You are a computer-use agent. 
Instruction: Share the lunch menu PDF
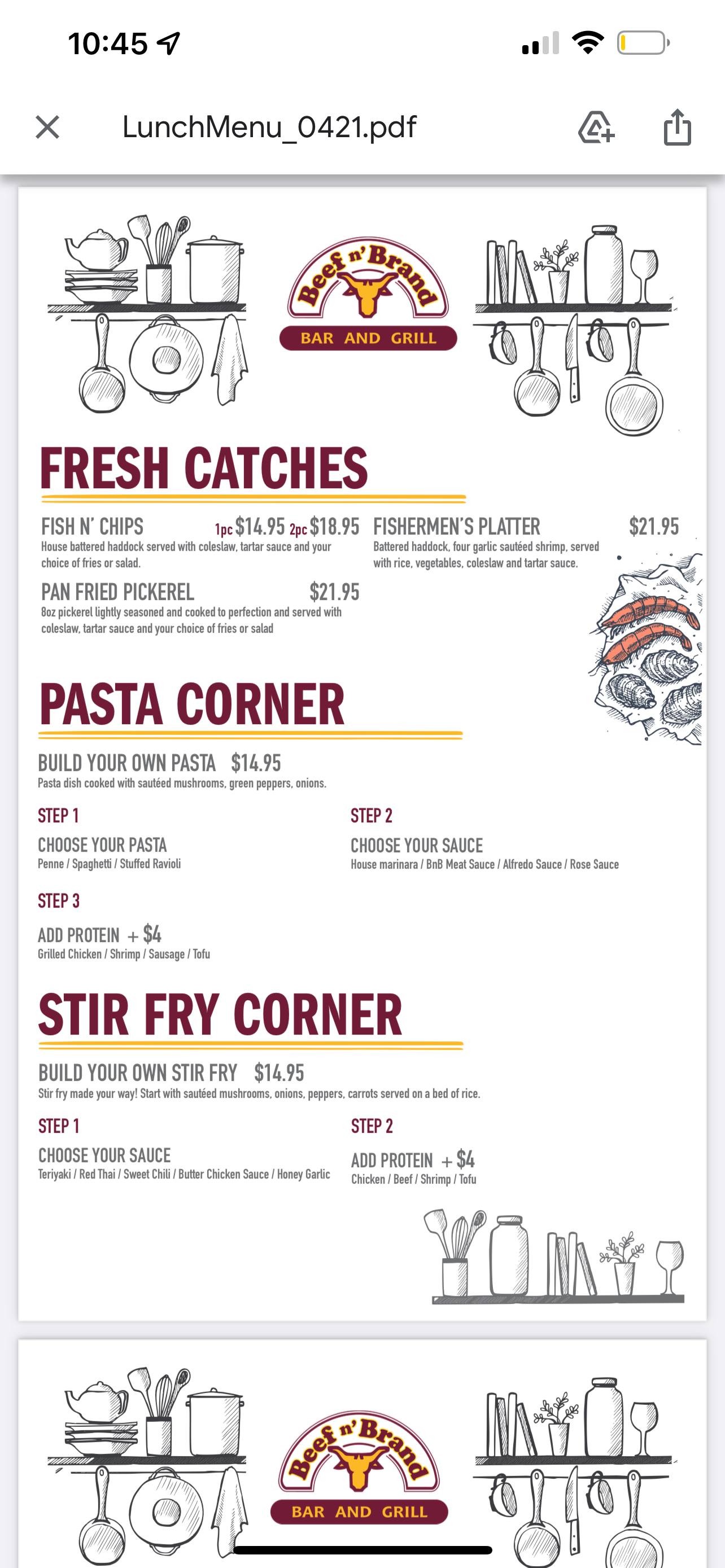pyautogui.click(x=677, y=128)
